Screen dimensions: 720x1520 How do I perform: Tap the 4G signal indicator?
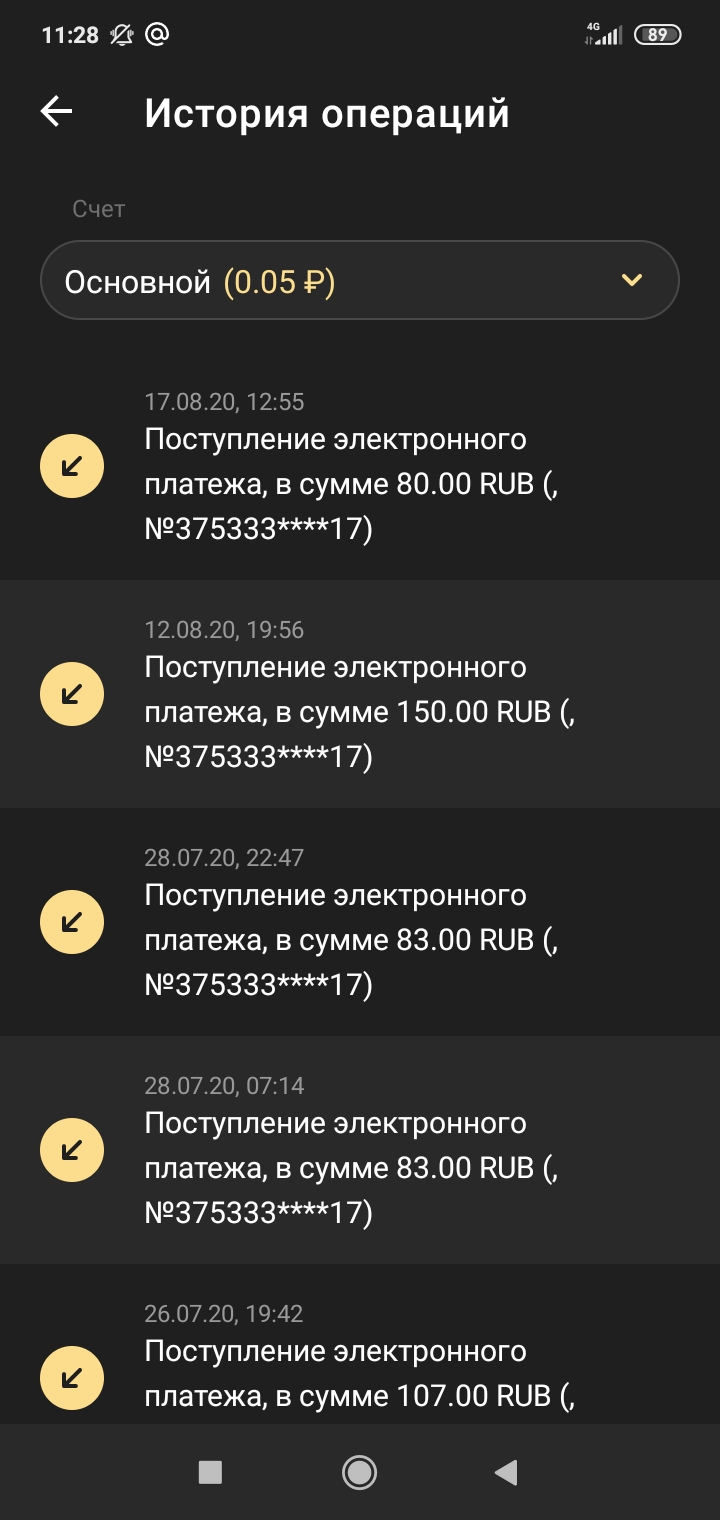coord(601,33)
